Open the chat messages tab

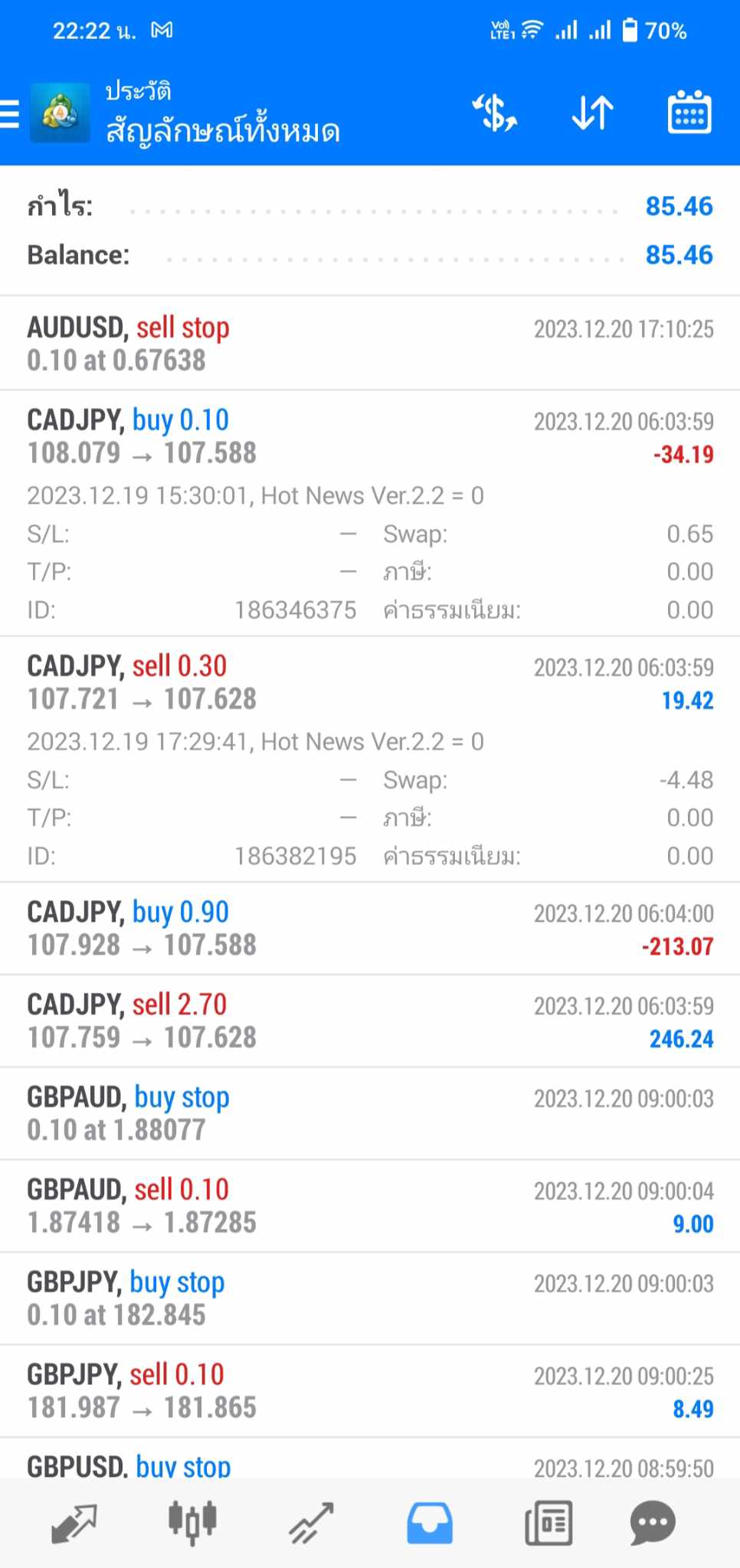653,1524
